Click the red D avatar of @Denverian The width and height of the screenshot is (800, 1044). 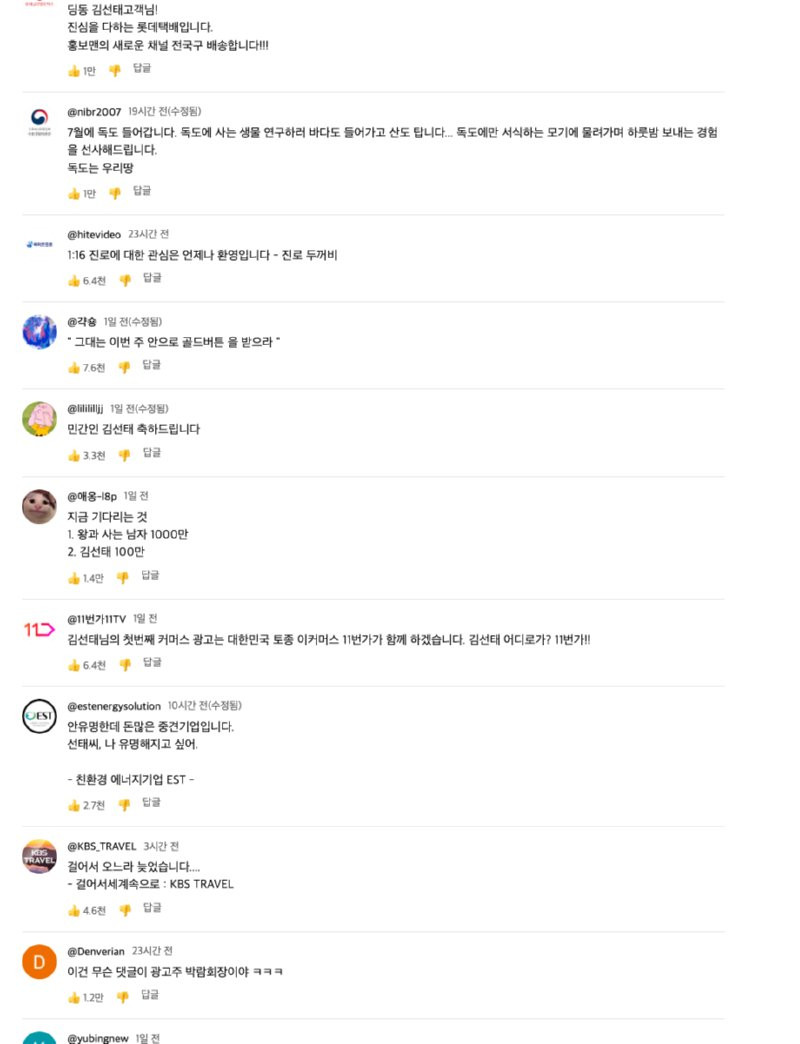coord(39,961)
